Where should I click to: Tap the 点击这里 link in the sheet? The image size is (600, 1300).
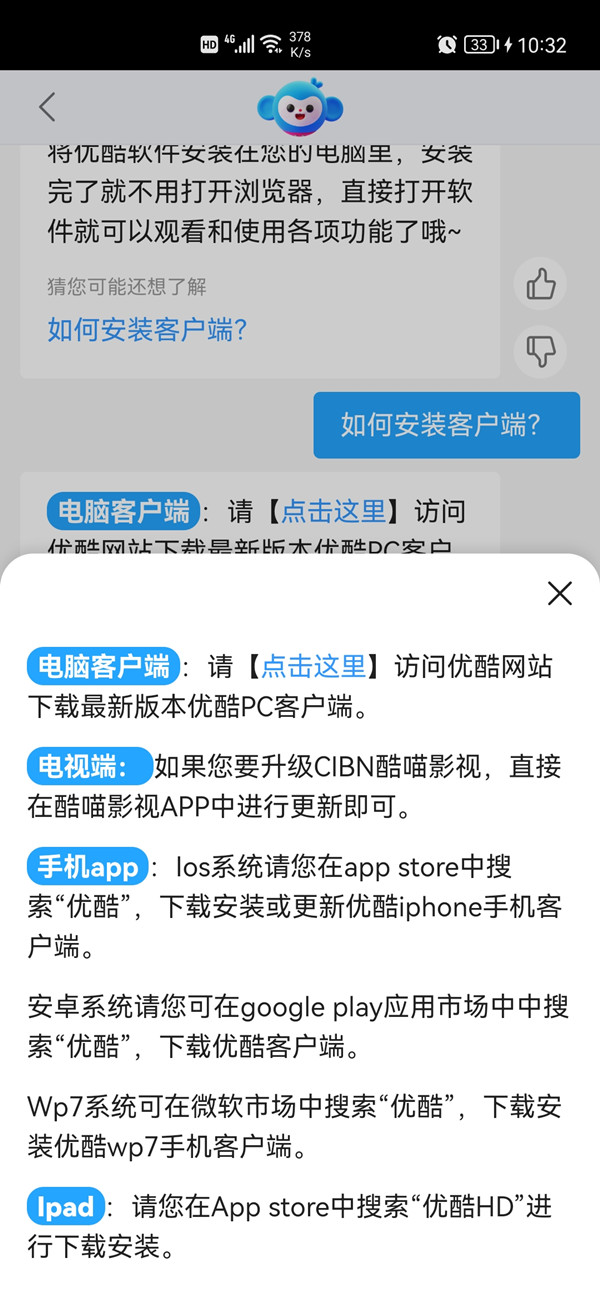[x=313, y=667]
